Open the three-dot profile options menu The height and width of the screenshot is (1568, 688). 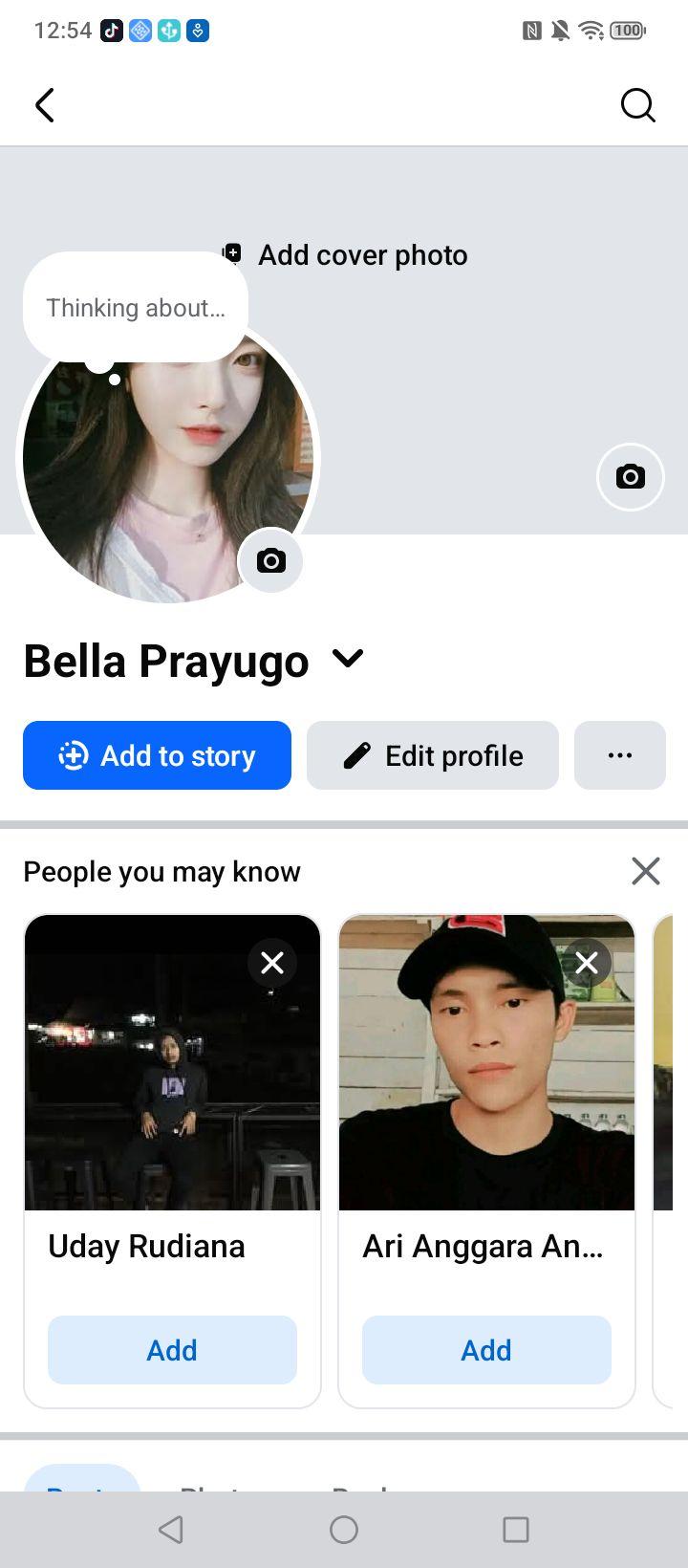620,755
